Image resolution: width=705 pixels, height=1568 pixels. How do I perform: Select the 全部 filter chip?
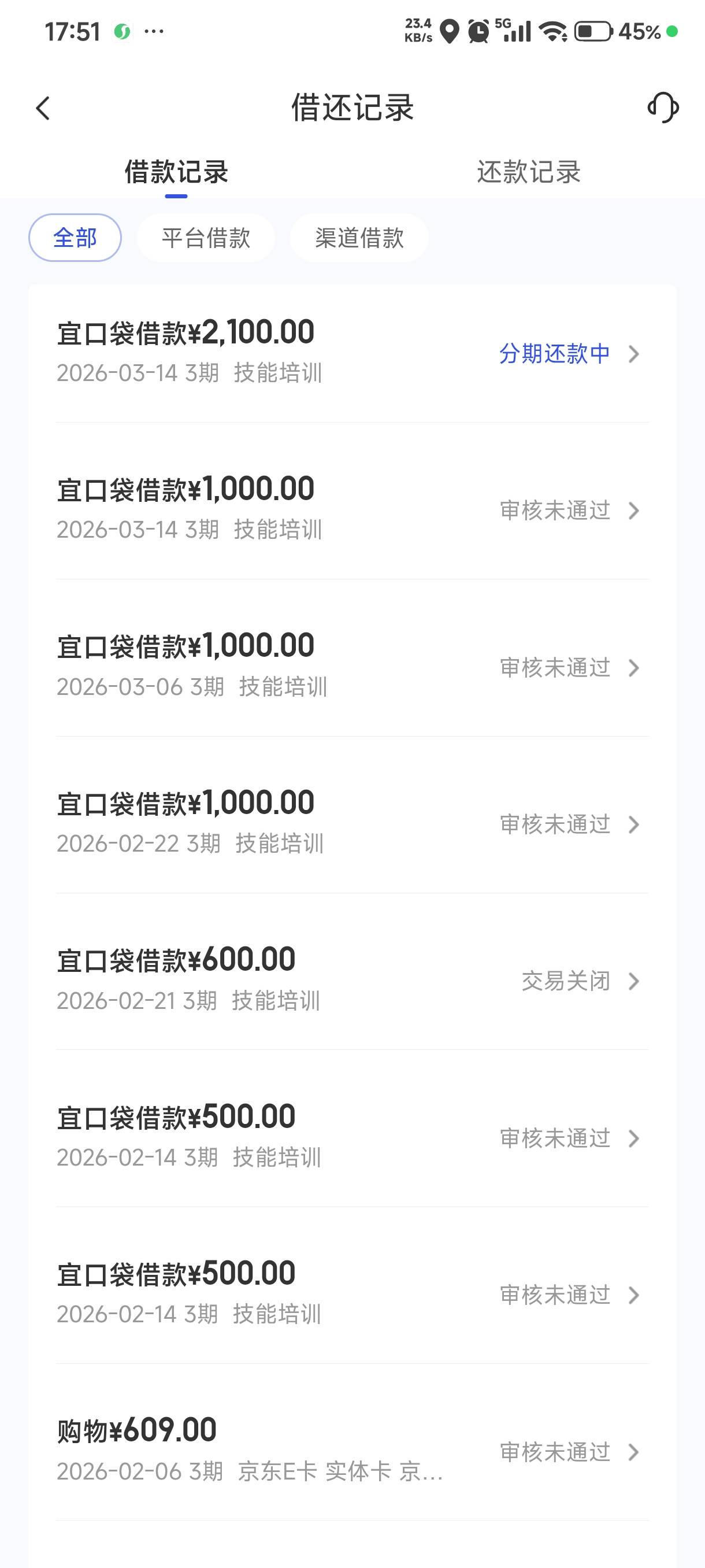click(75, 238)
